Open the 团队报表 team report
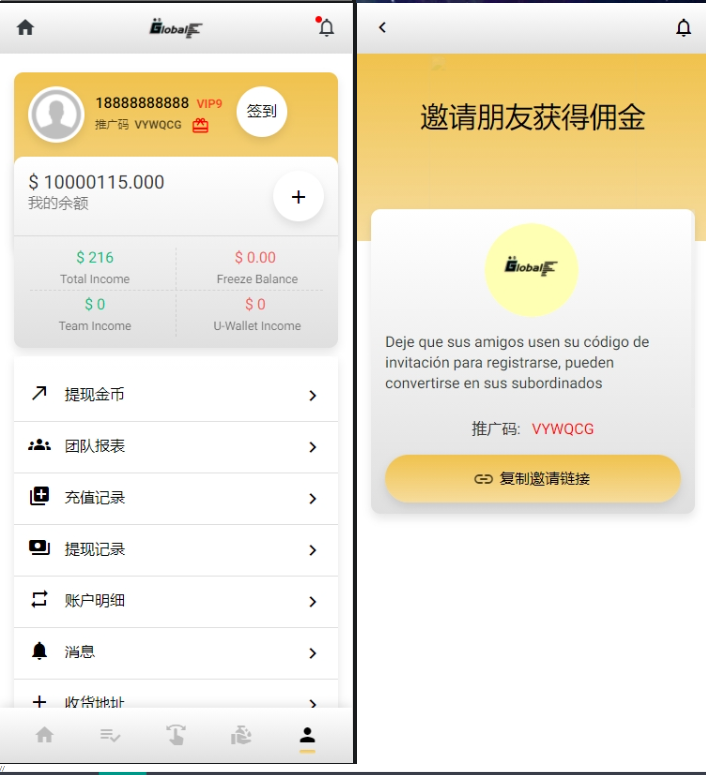The image size is (706, 775). click(175, 447)
